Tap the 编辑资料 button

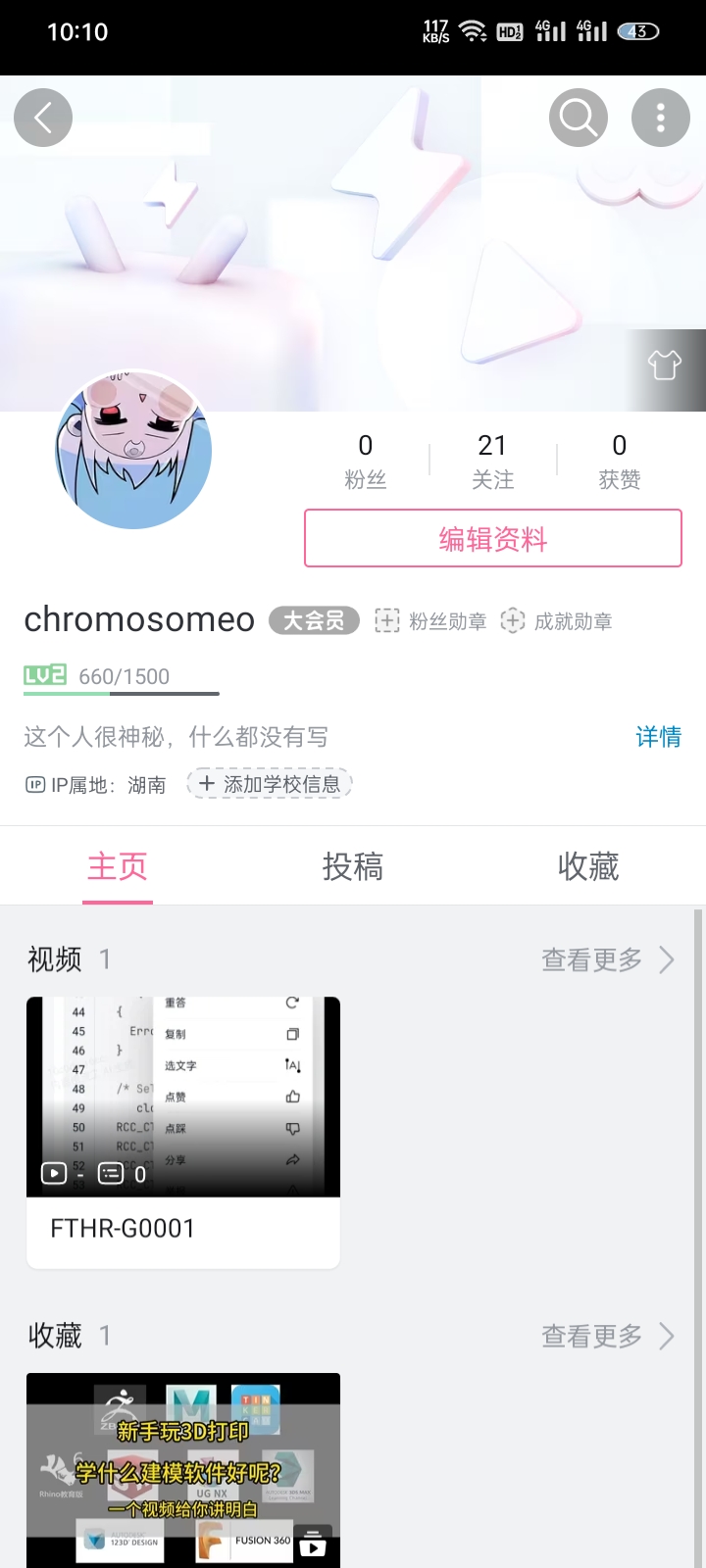(492, 538)
